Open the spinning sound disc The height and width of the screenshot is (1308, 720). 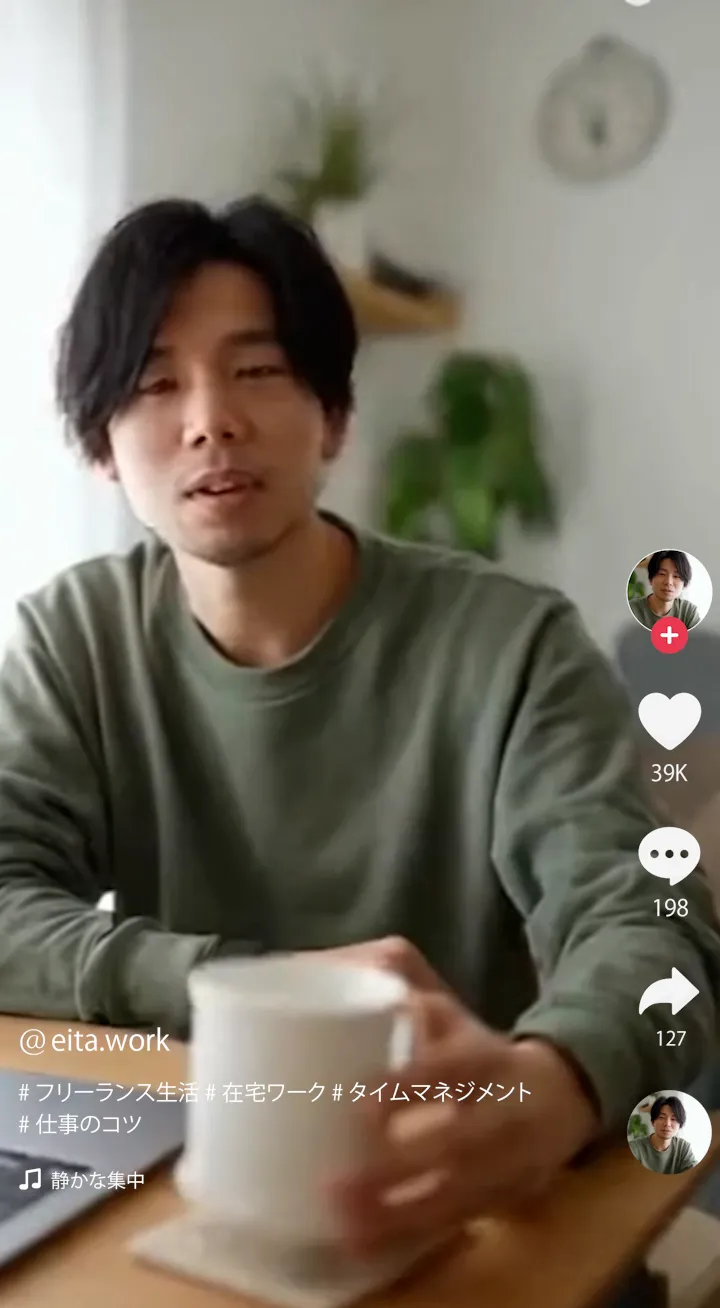click(x=669, y=1132)
